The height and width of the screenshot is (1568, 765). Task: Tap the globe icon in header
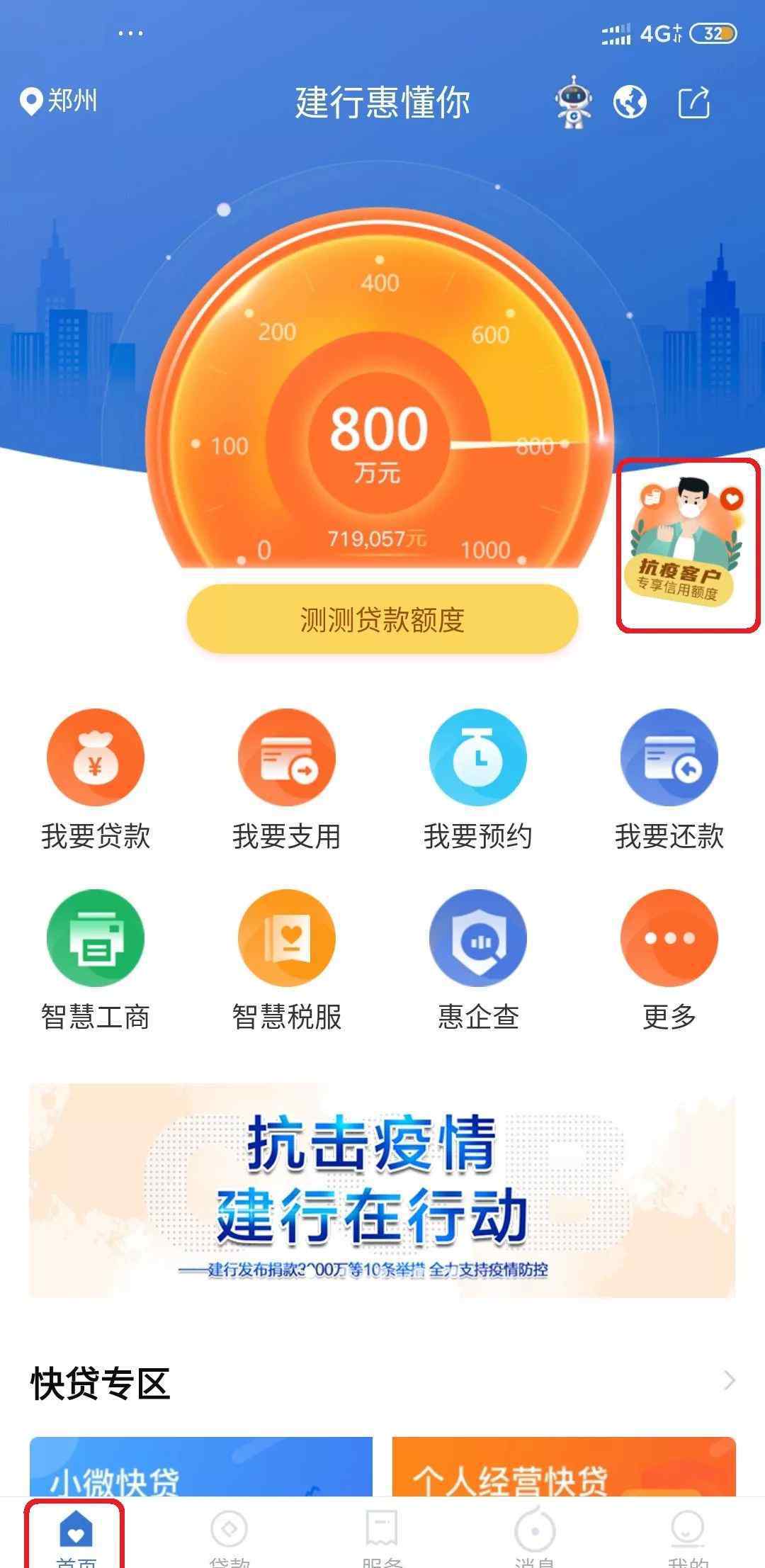(630, 101)
